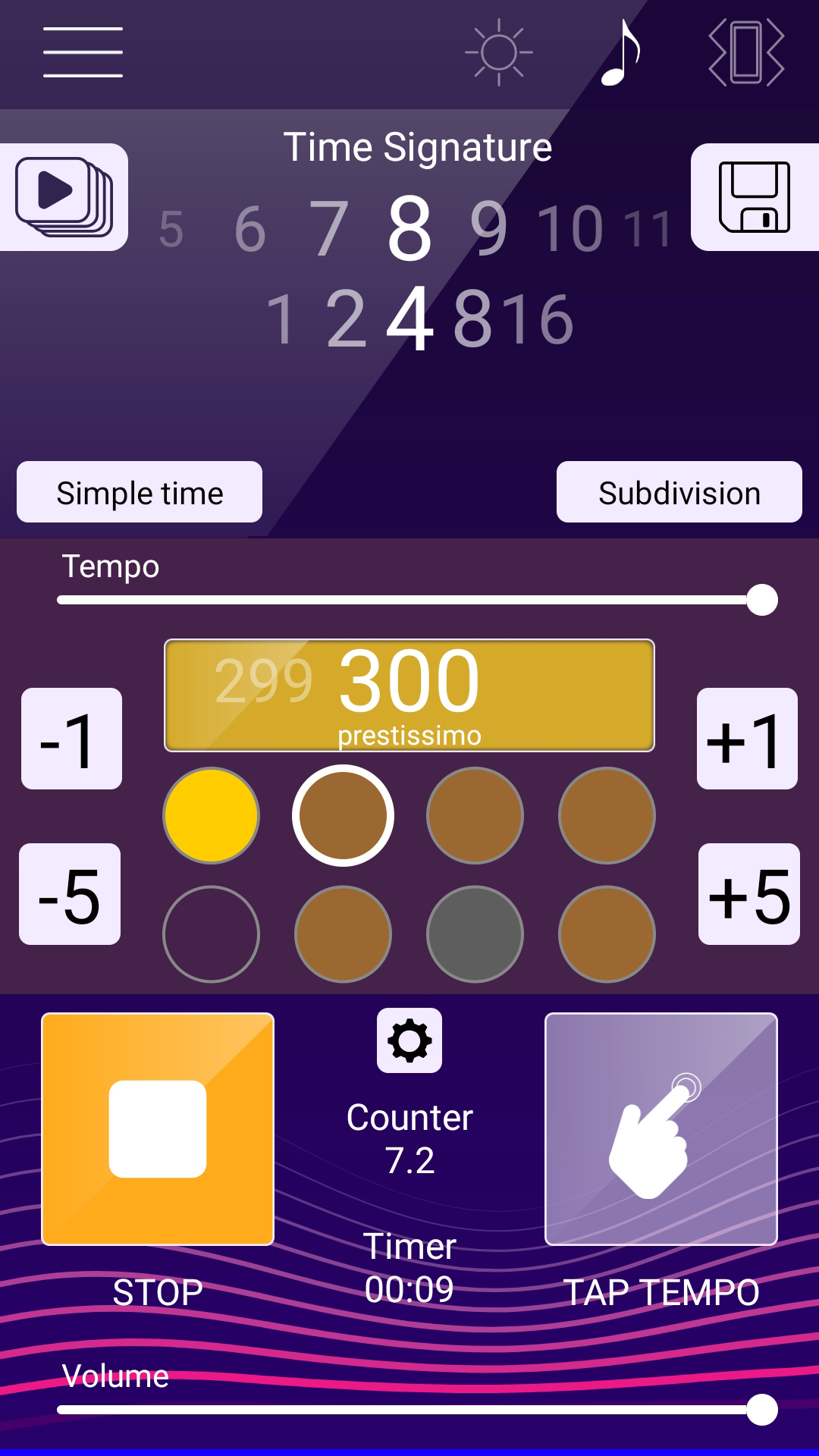Image resolution: width=819 pixels, height=1456 pixels.
Task: Open the Subdivision options
Action: tap(679, 492)
